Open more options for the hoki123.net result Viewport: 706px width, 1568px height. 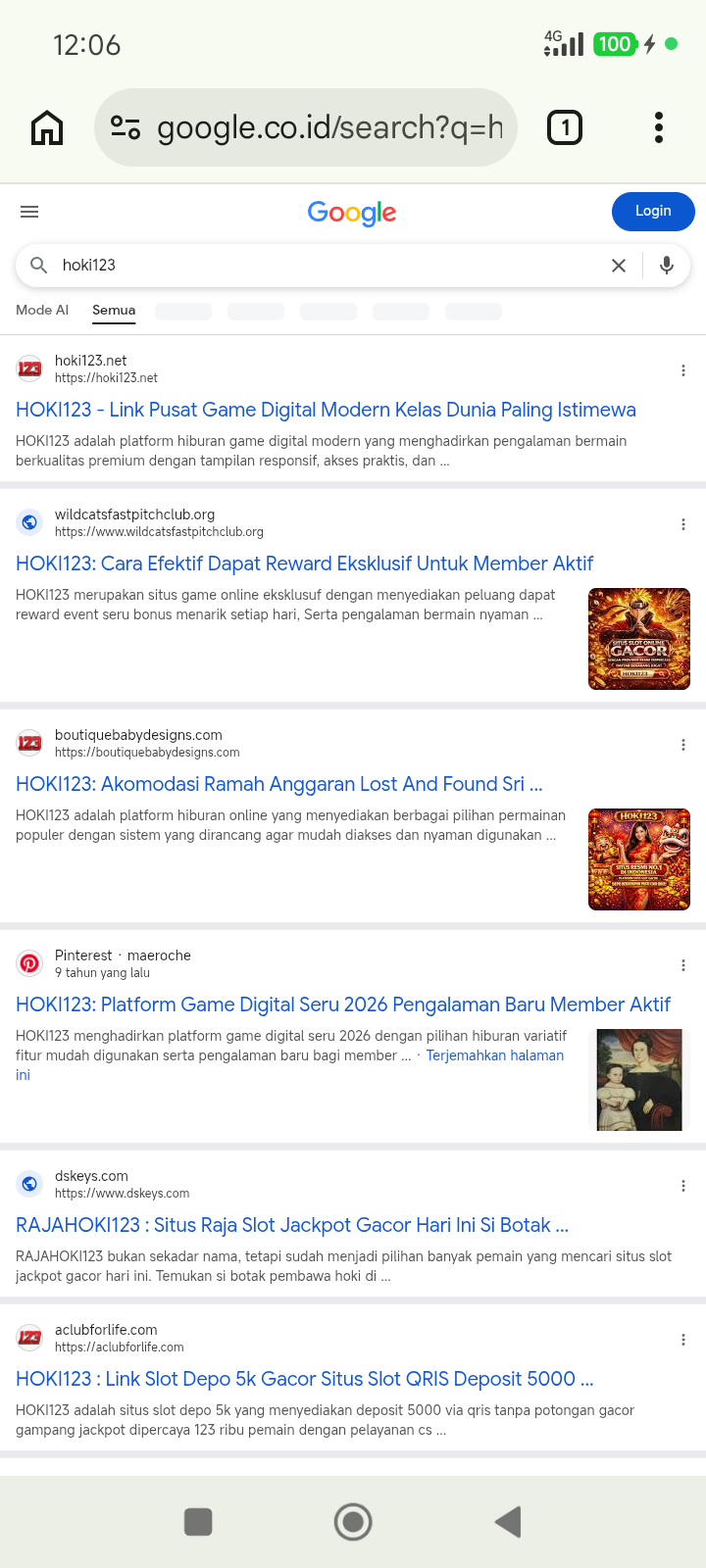[683, 370]
